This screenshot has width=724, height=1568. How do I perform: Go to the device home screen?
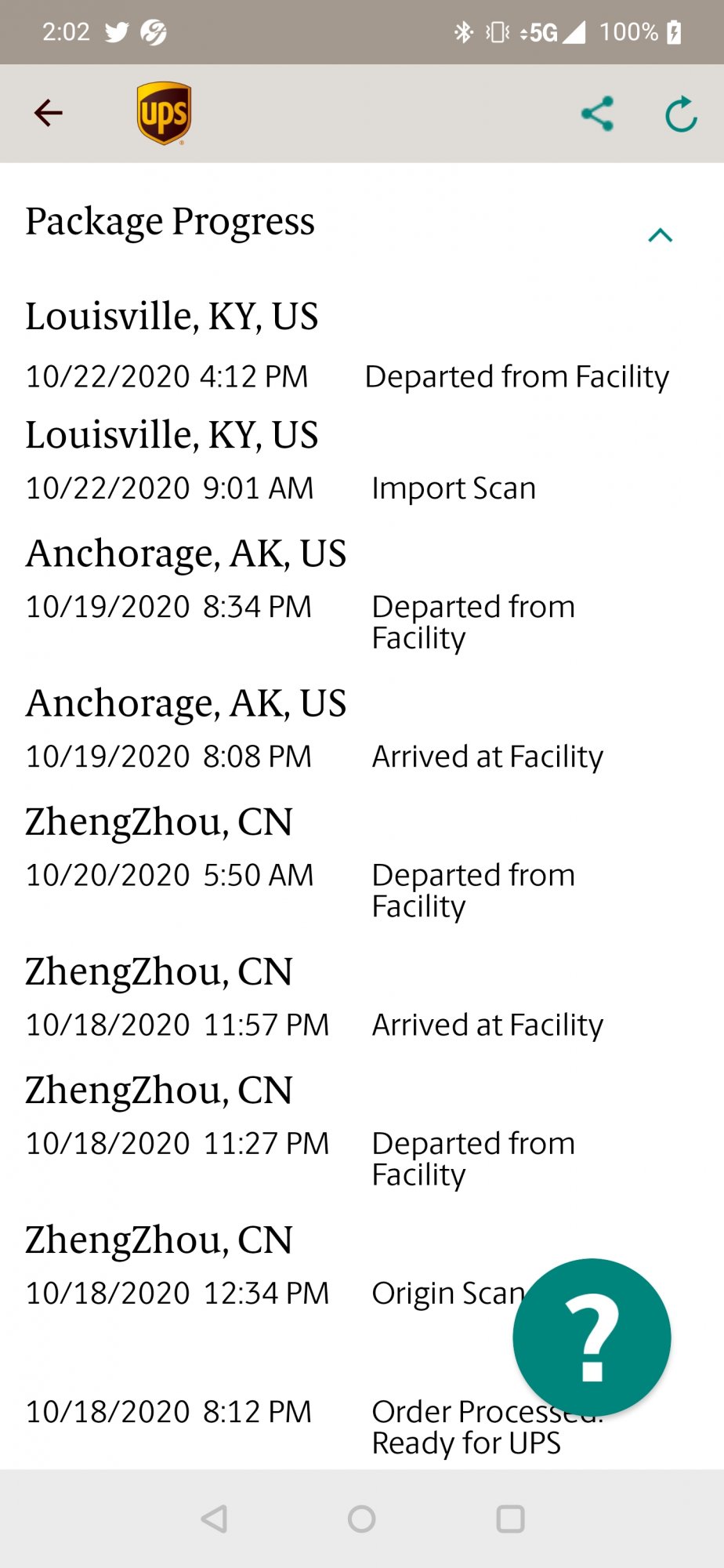pyautogui.click(x=361, y=1519)
